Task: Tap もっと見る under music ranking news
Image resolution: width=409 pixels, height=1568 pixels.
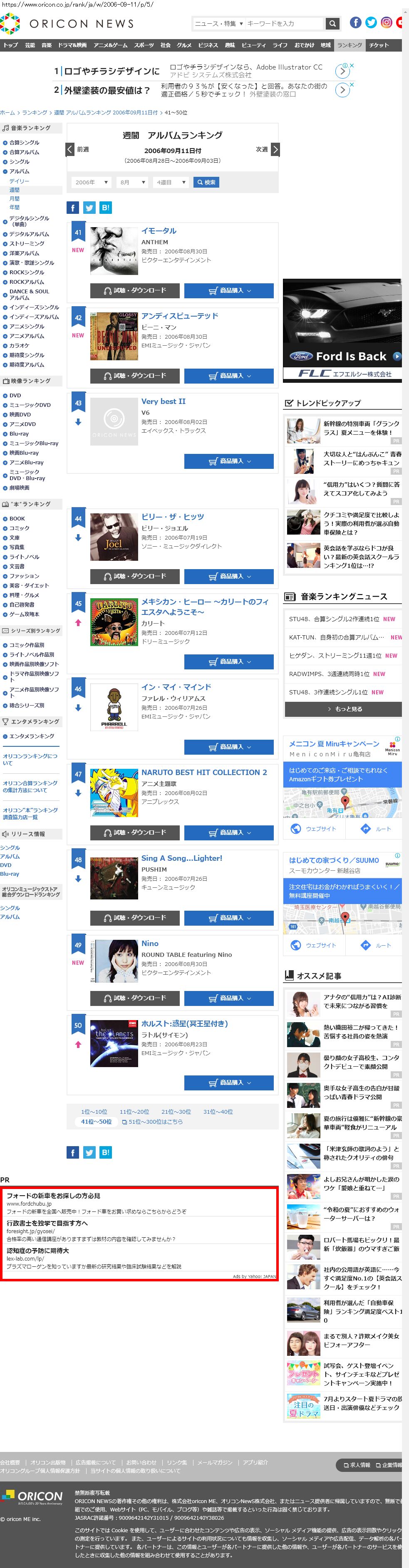Action: click(x=343, y=708)
